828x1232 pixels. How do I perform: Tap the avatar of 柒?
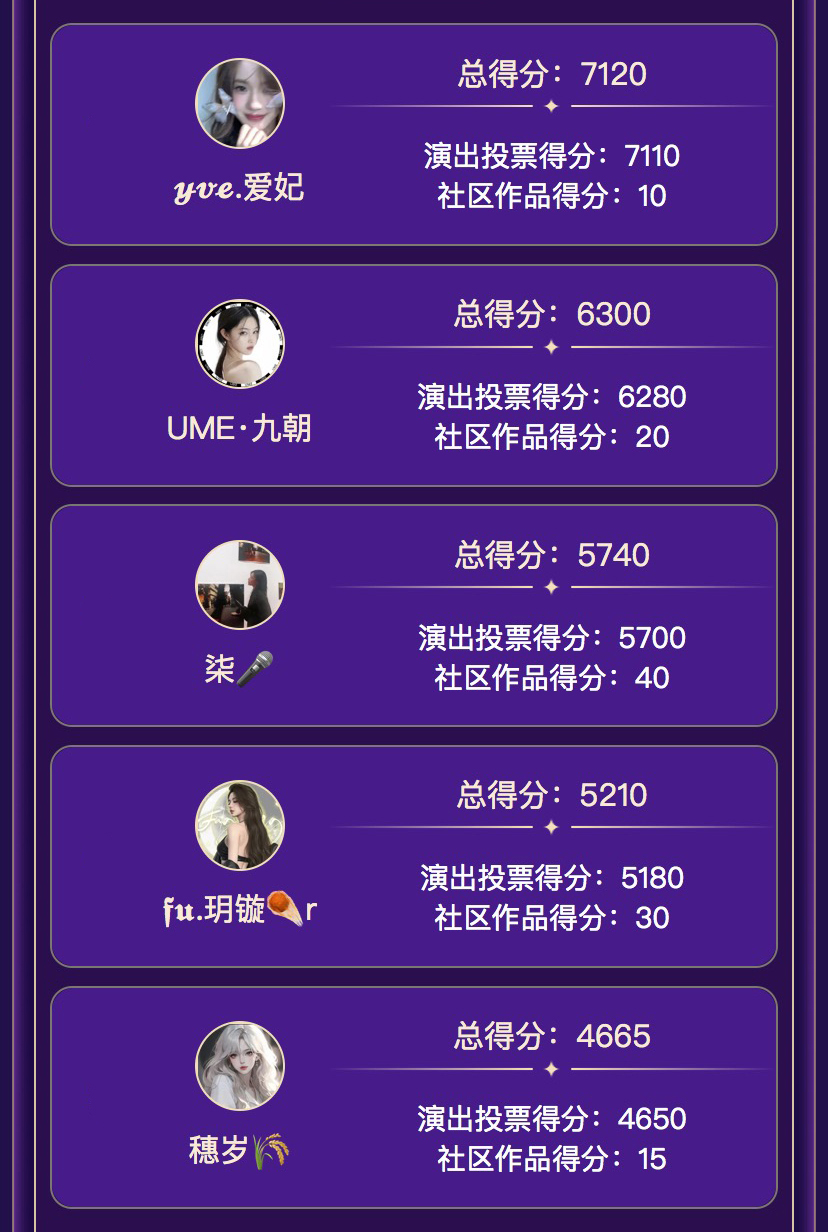click(240, 585)
